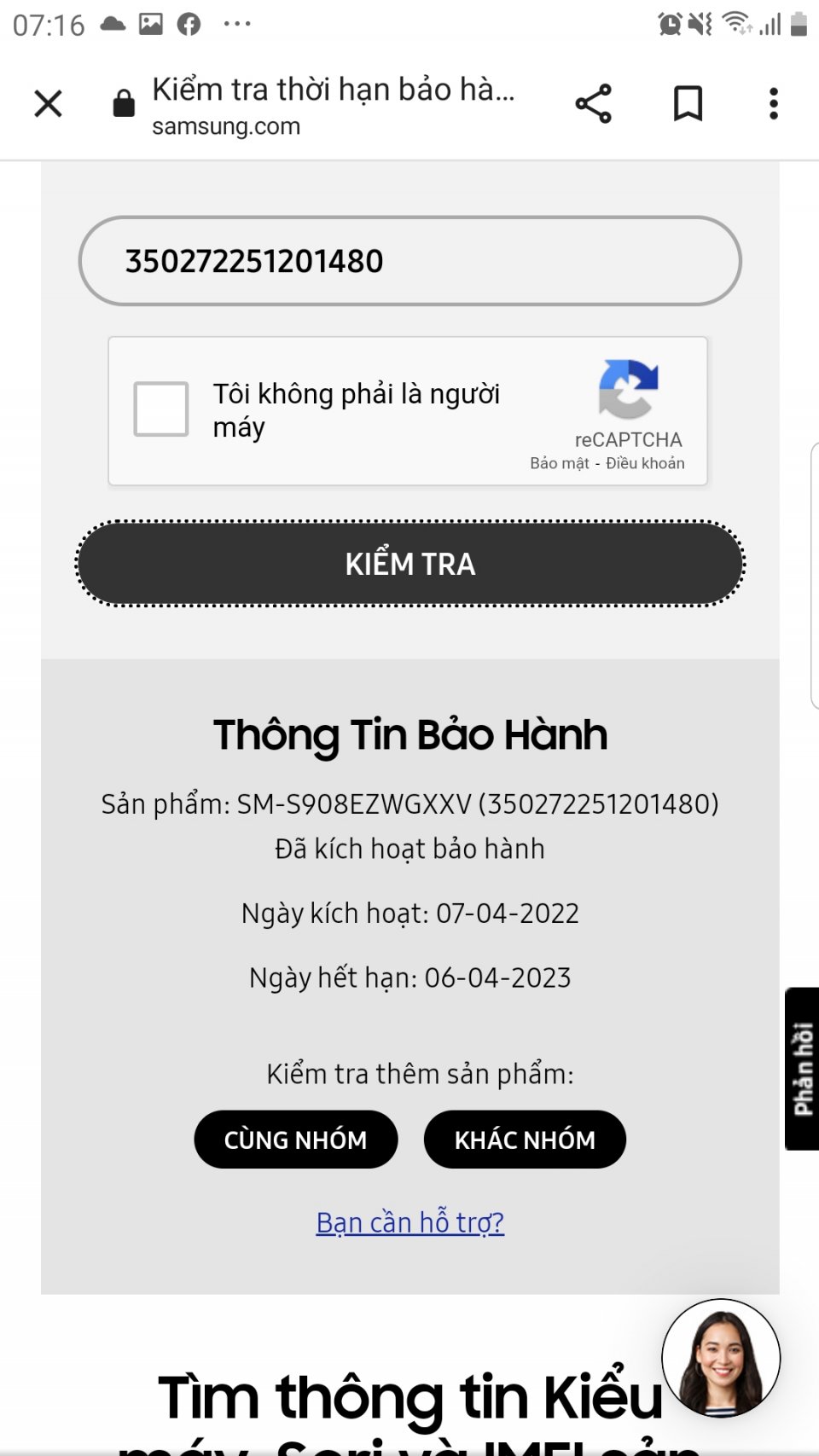Open the browser overflow menu
The height and width of the screenshot is (1456, 819).
point(773,104)
